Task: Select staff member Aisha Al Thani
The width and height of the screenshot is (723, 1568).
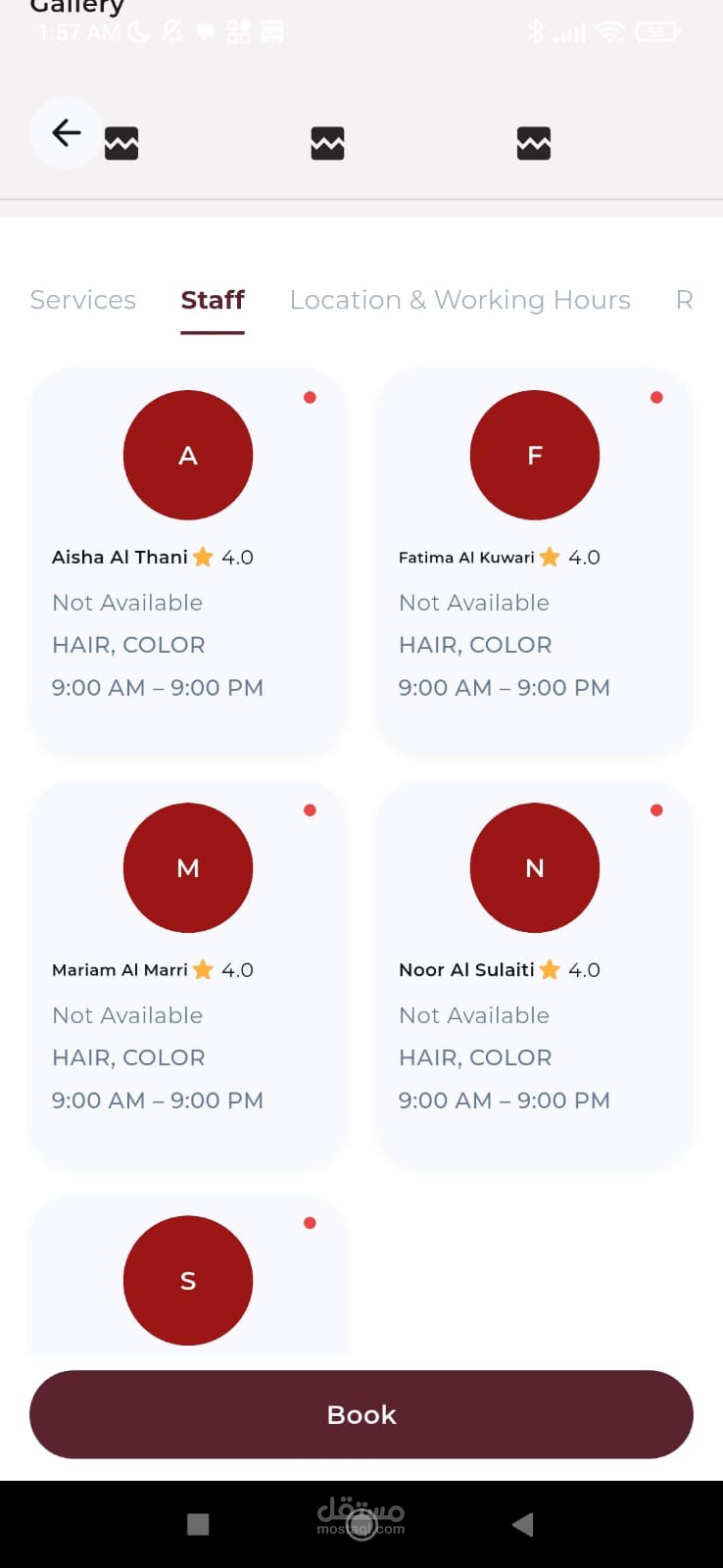Action: [188, 562]
